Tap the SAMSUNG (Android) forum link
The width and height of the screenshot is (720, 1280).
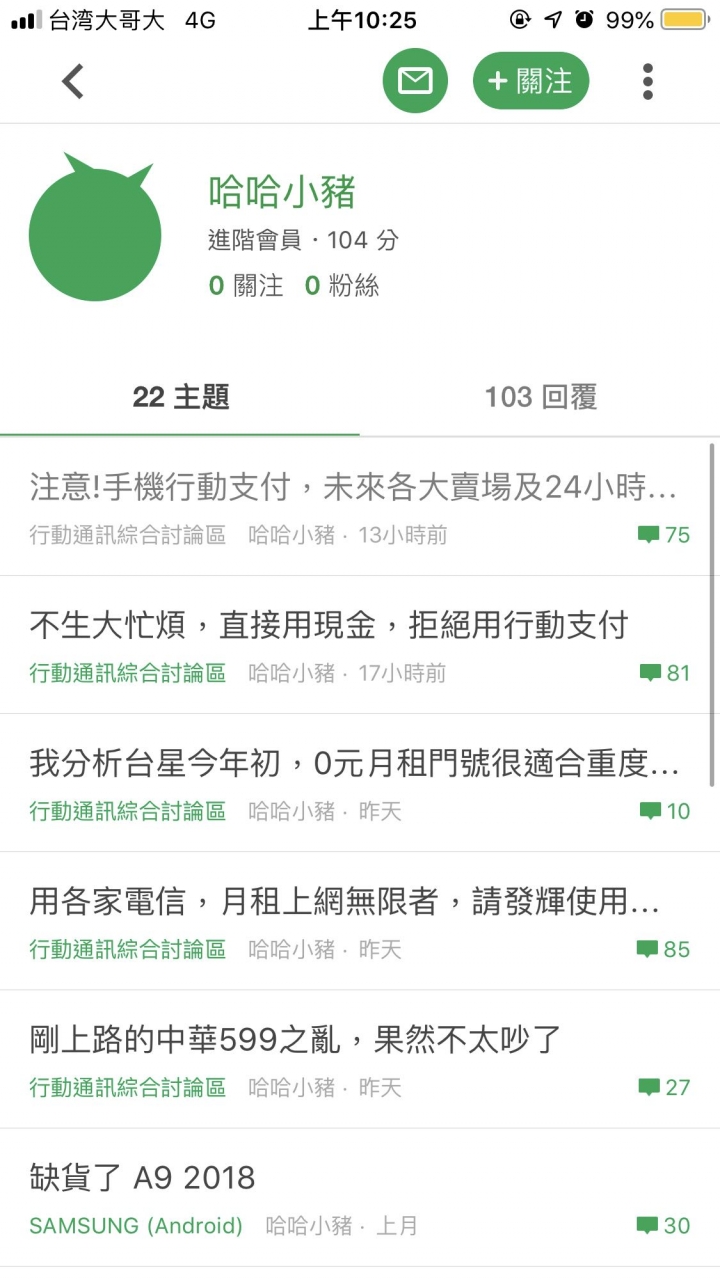click(x=136, y=1226)
